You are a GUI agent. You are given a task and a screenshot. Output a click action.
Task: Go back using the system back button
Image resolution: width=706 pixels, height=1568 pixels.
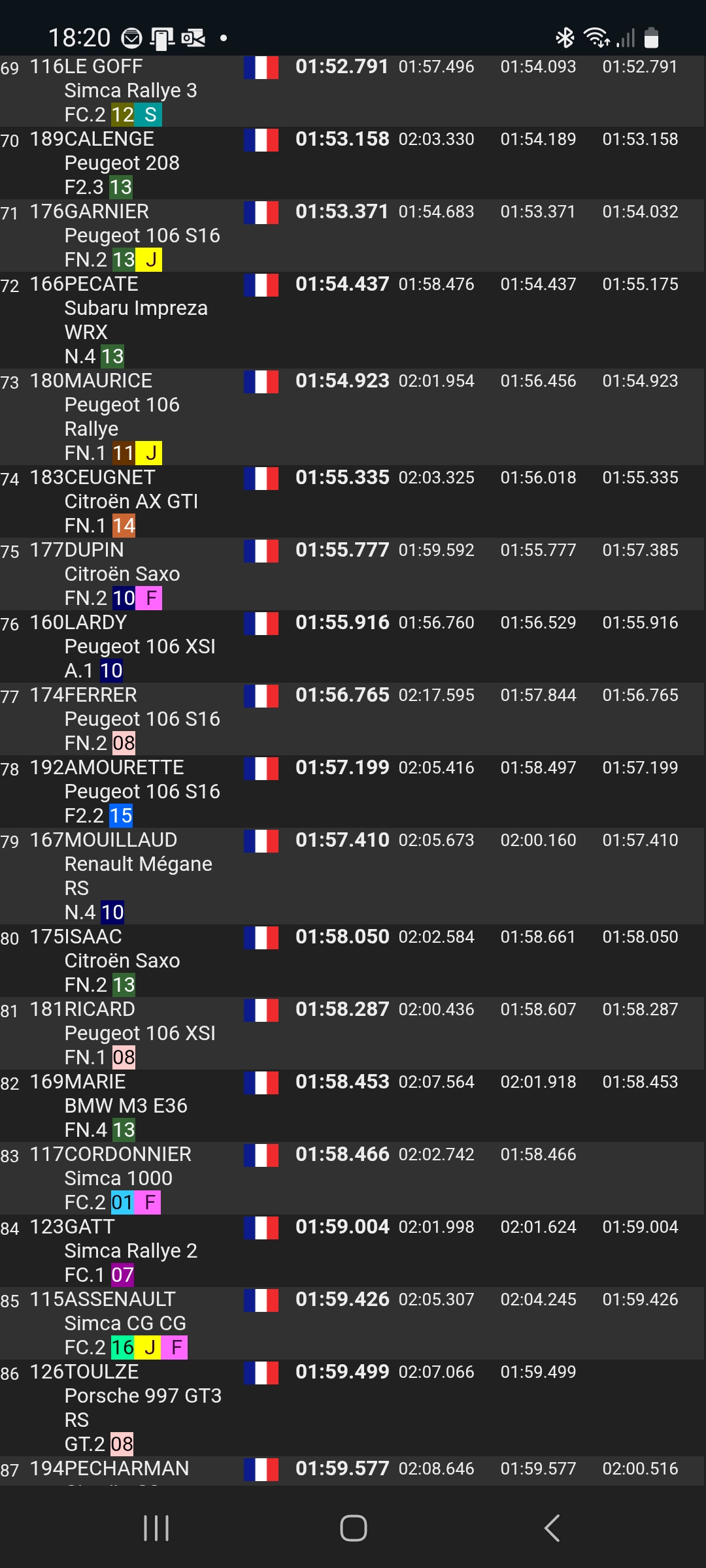pos(552,1528)
